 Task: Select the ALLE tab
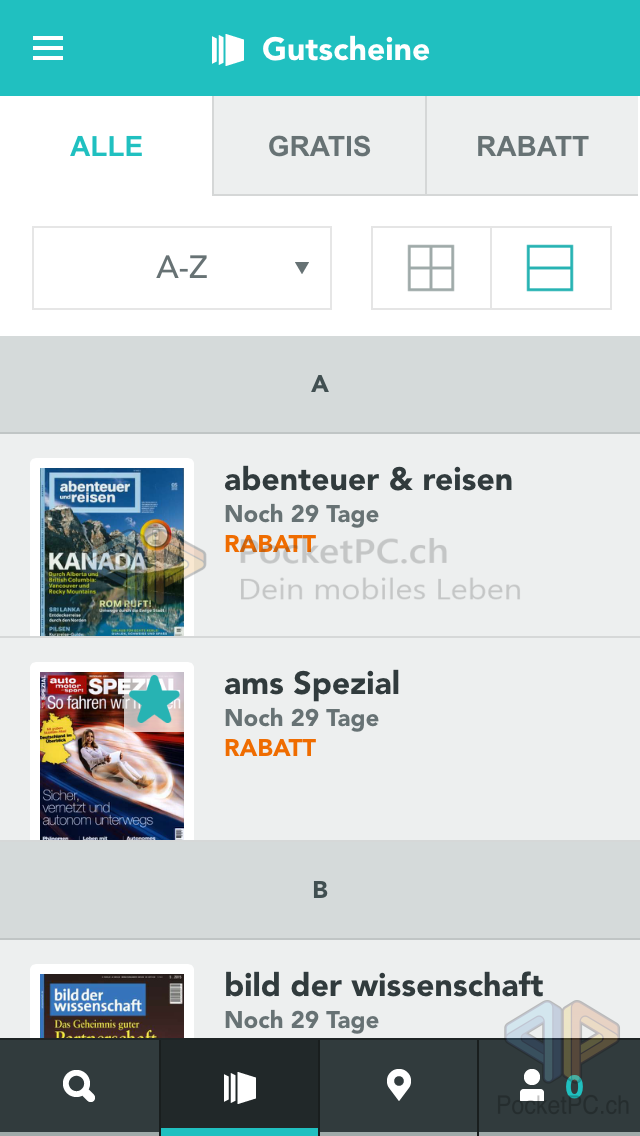pos(106,146)
